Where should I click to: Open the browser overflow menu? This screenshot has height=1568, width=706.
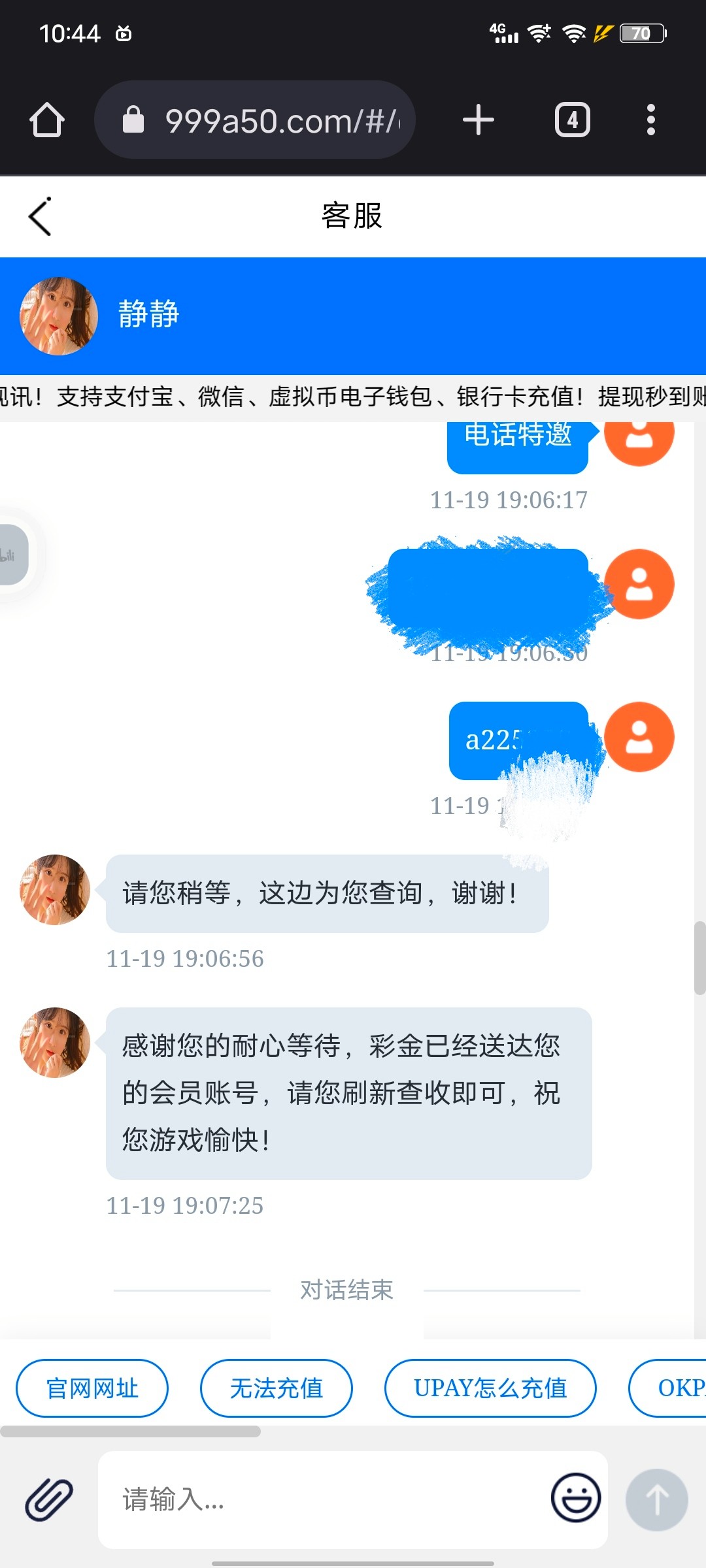click(x=650, y=120)
